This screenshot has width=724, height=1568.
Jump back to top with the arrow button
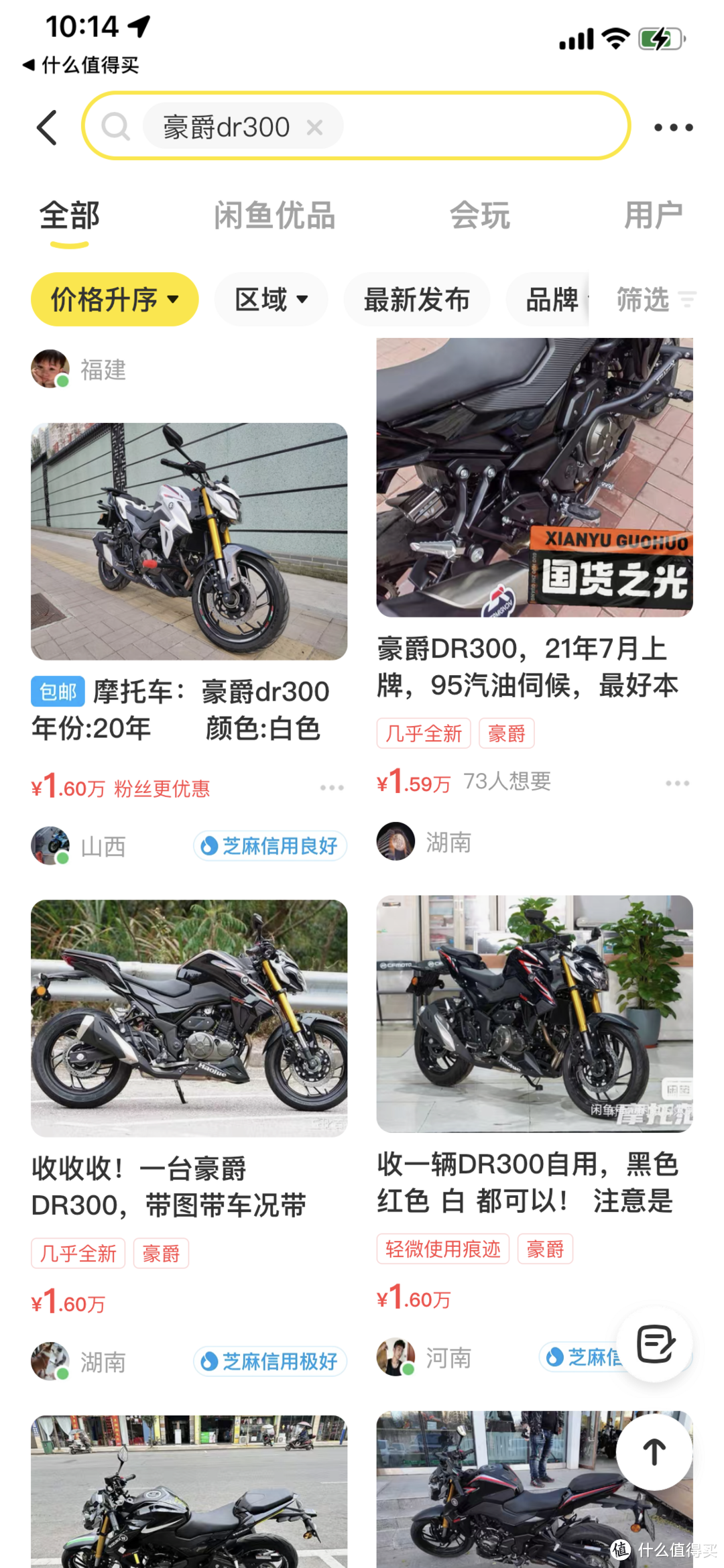pyautogui.click(x=654, y=1452)
